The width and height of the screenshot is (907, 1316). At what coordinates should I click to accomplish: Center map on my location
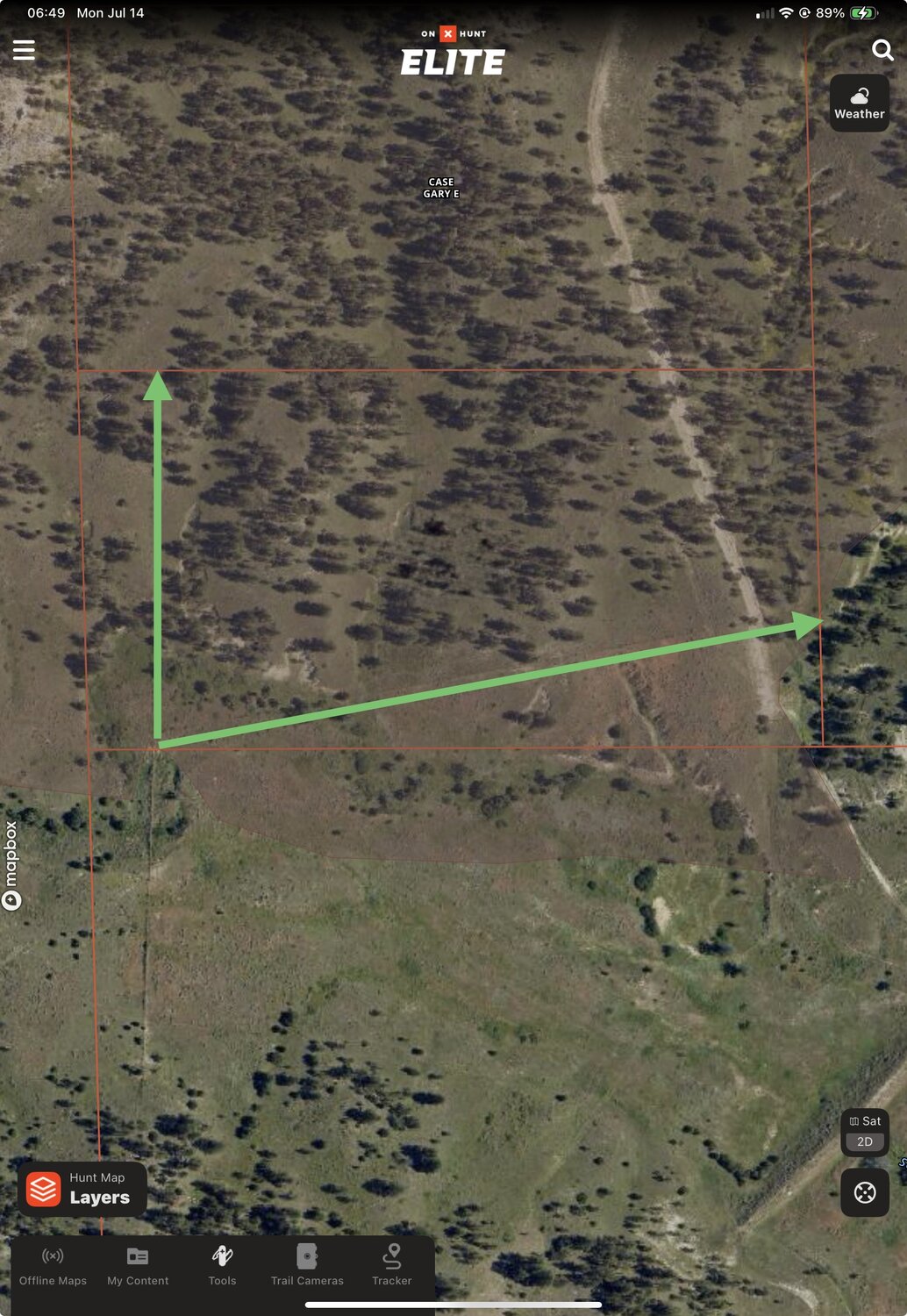click(864, 1192)
